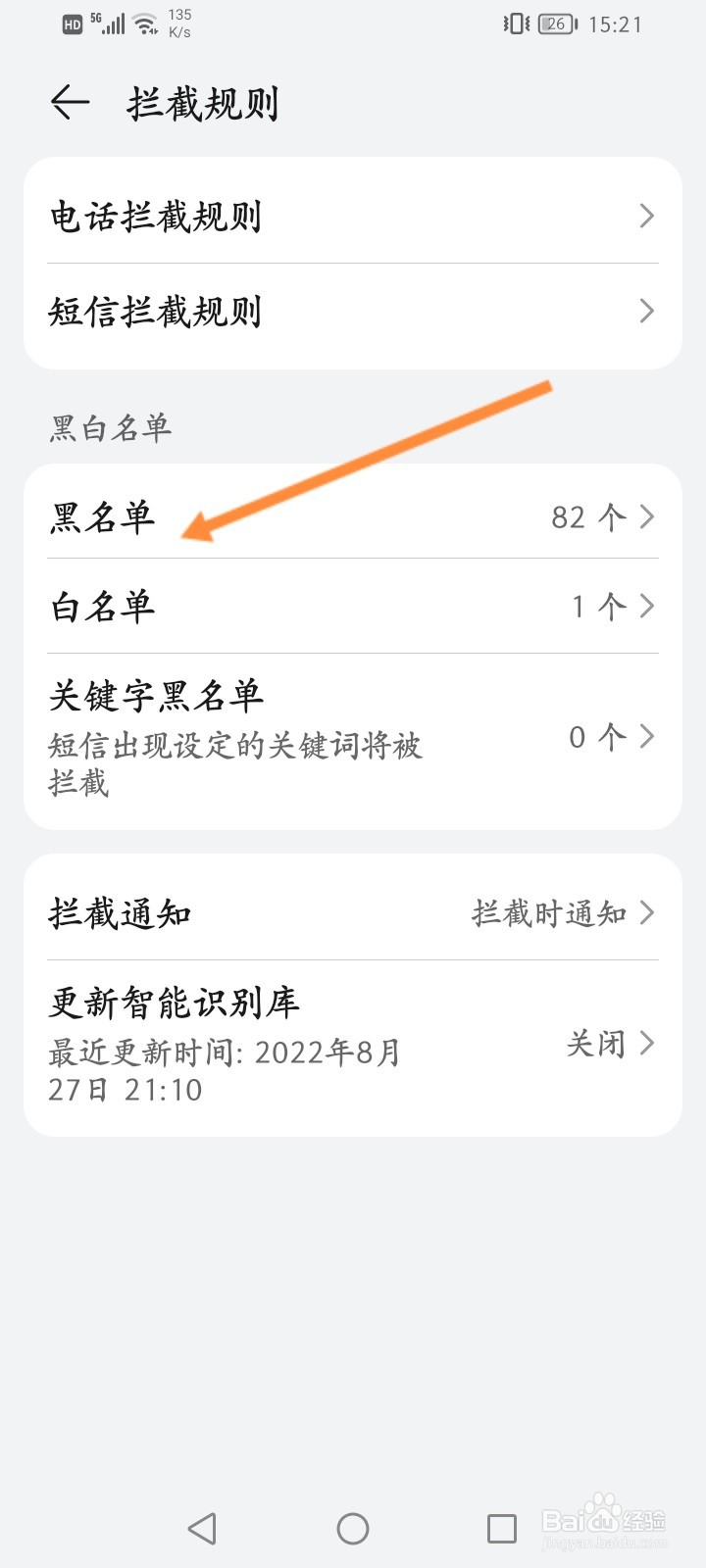Open the 白名单 list

pos(353,606)
